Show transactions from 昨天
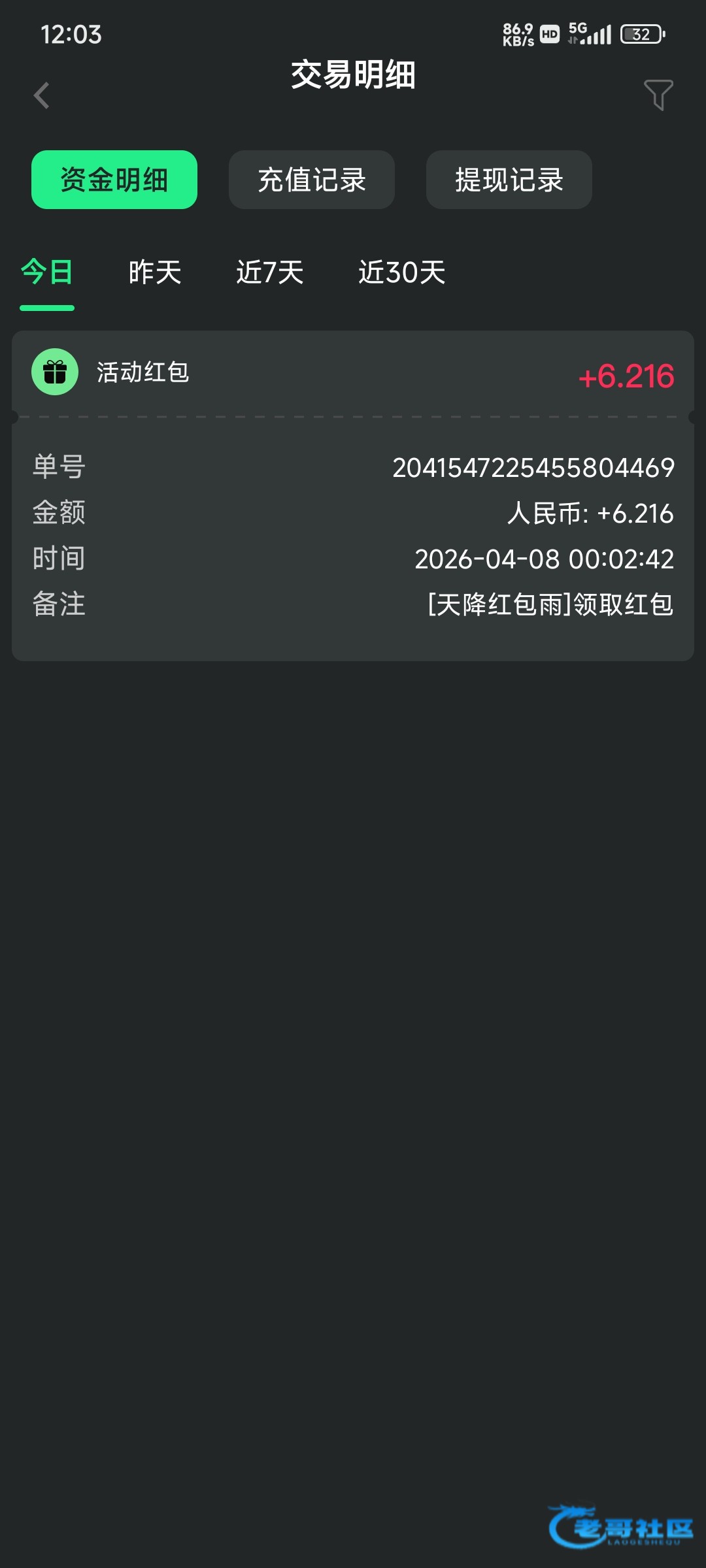 click(155, 272)
